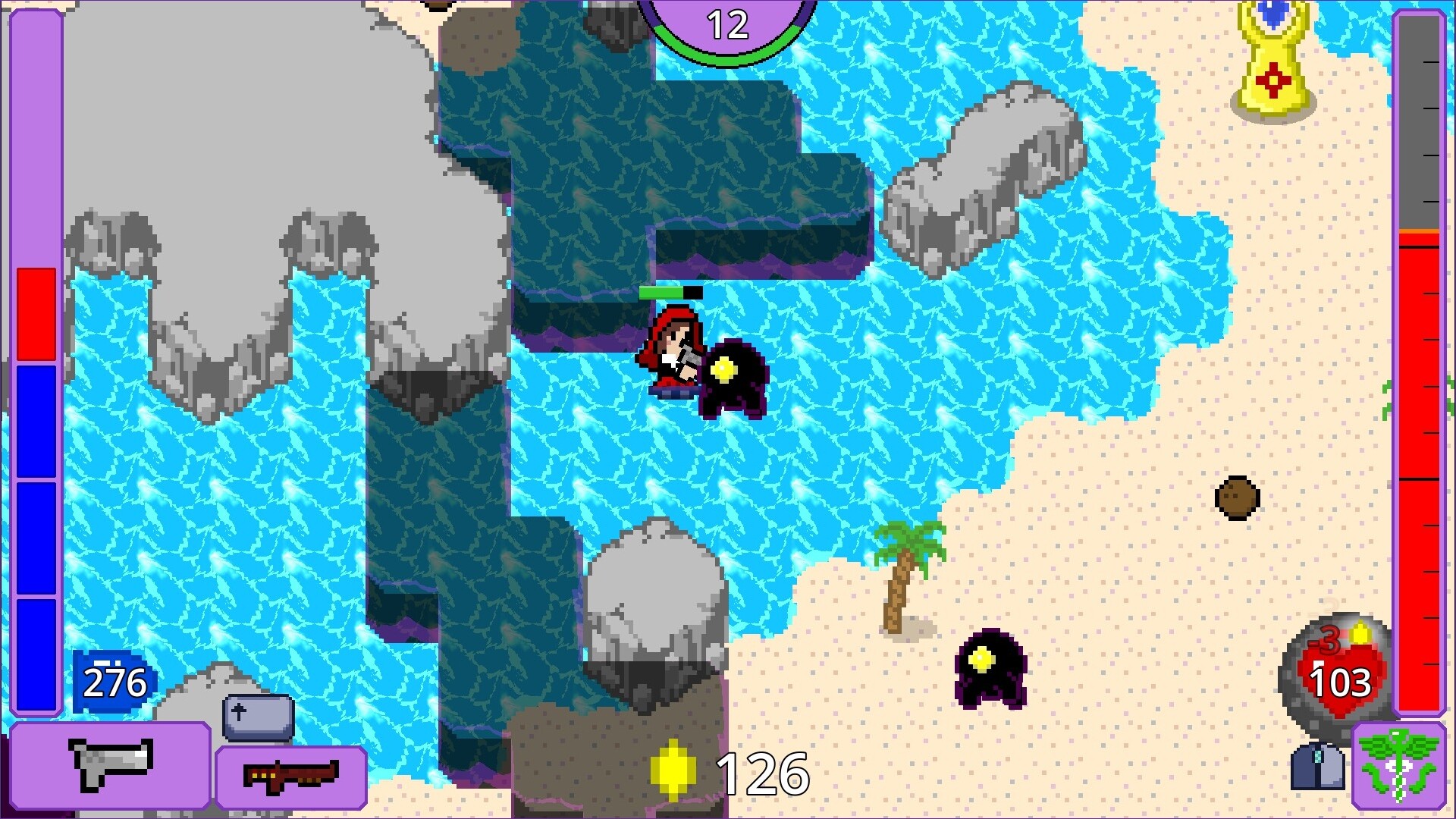1456x819 pixels.
Task: Use the gray tombstone item
Action: coord(258,717)
